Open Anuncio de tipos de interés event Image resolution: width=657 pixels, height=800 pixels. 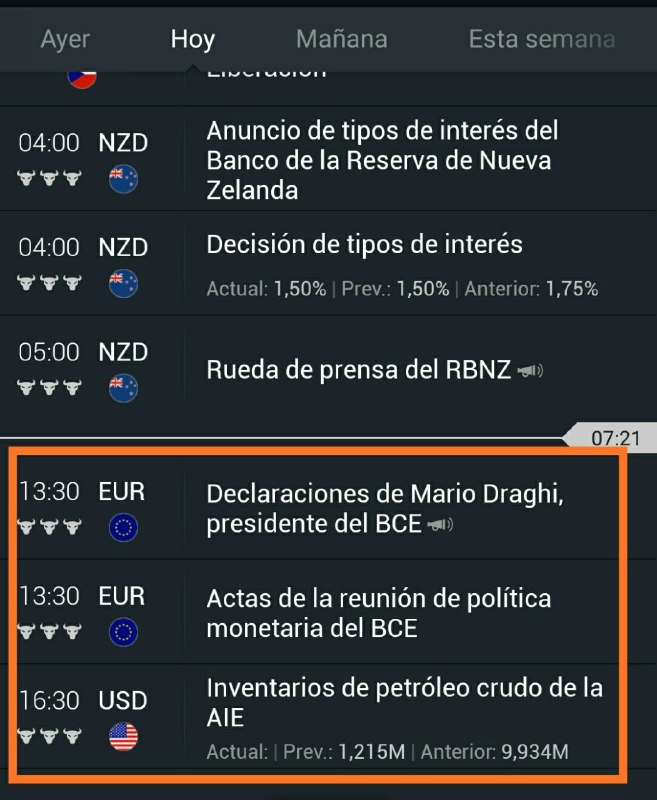382,160
